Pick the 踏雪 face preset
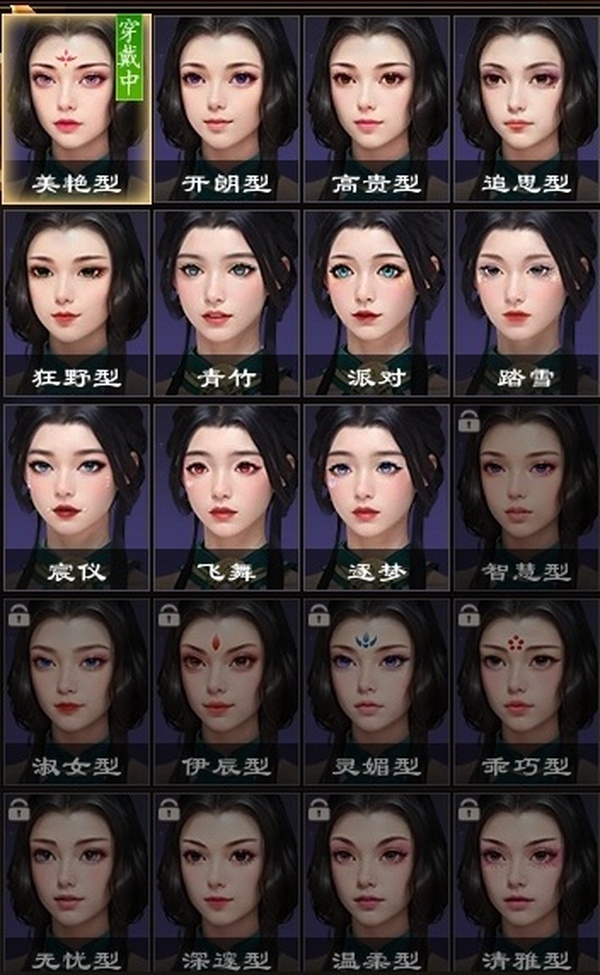Screen dimensions: 600x975 click(526, 300)
